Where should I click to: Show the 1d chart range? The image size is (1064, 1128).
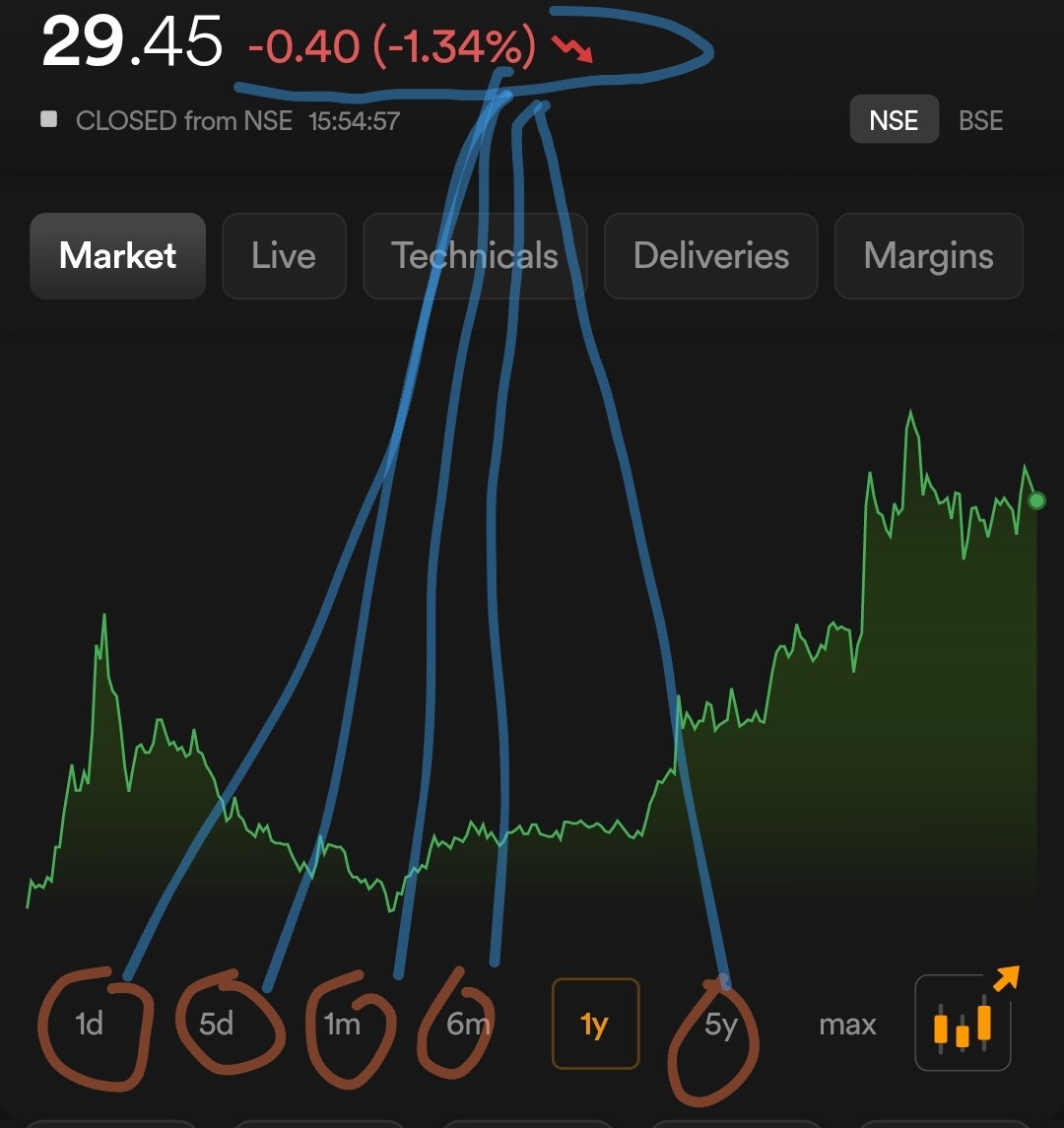click(89, 1025)
